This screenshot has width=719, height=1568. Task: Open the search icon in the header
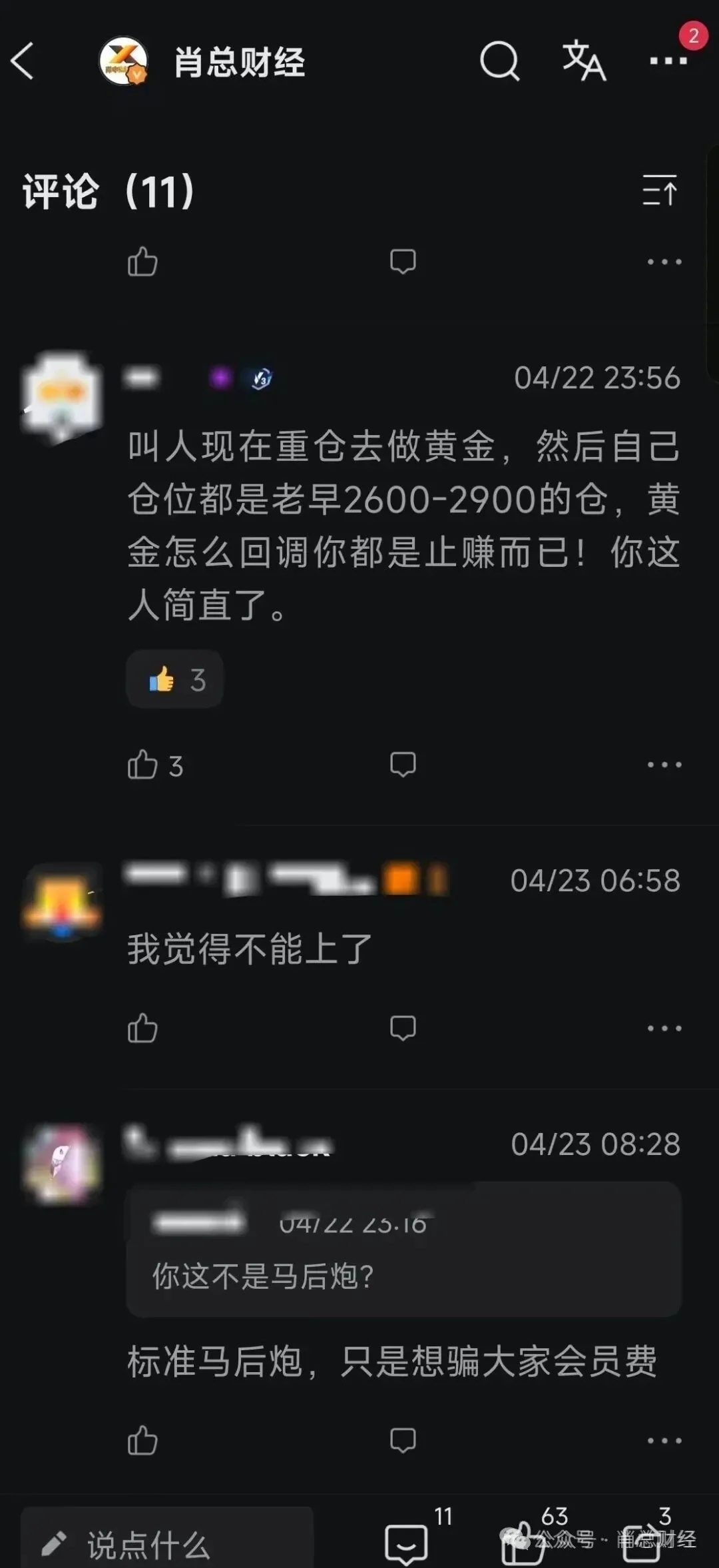click(x=499, y=61)
